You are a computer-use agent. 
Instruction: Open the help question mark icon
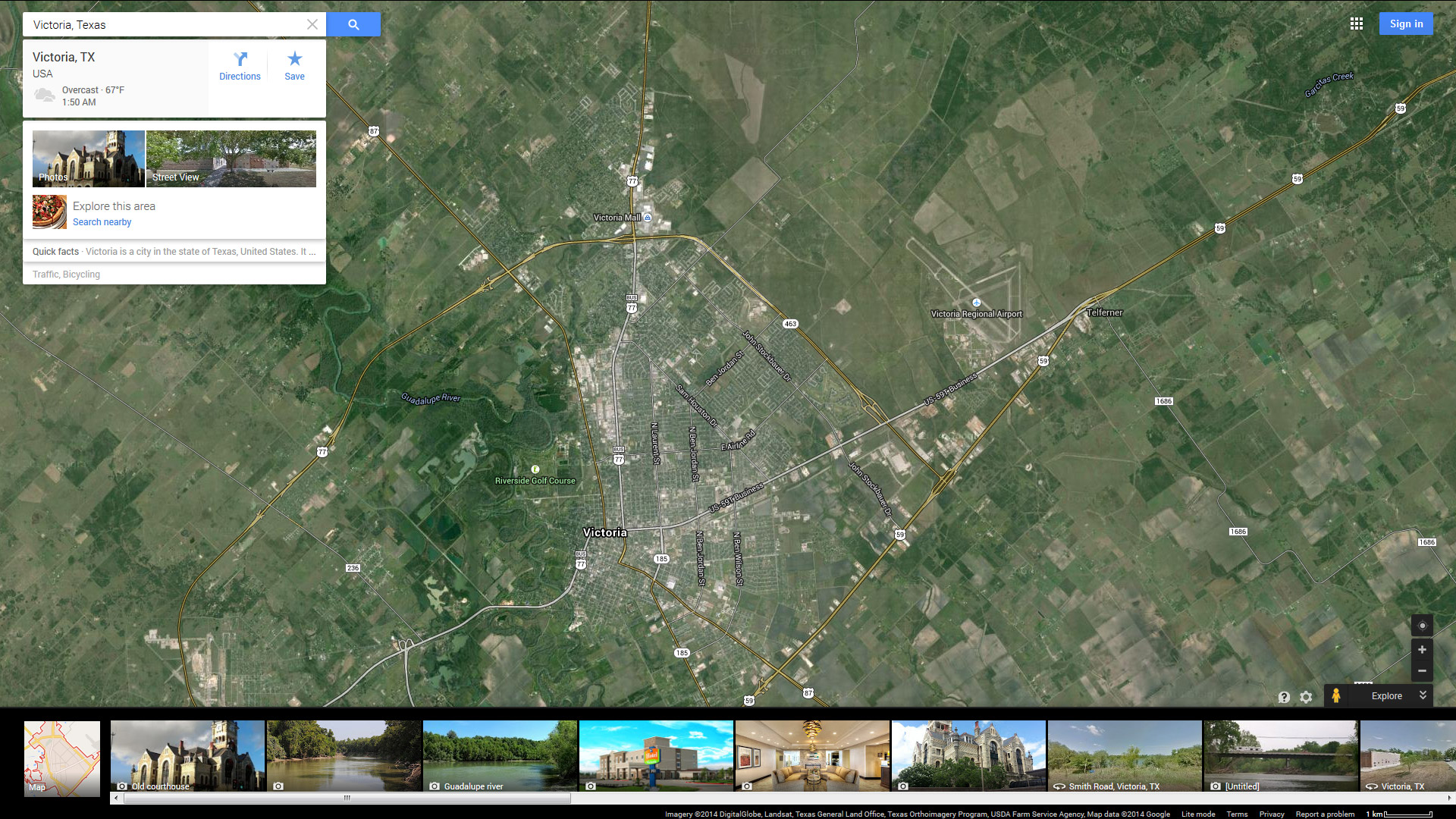click(1284, 697)
